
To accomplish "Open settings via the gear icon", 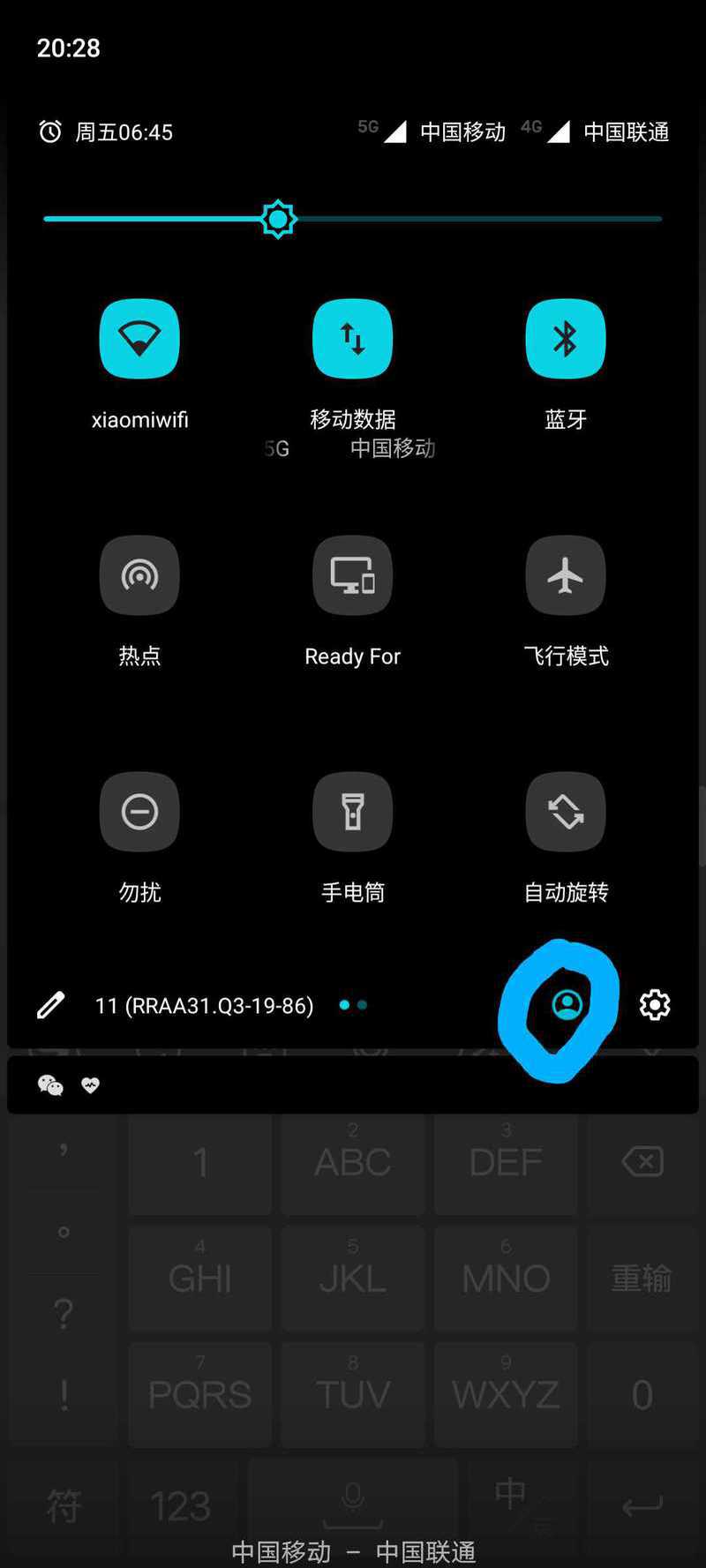I will tap(655, 1004).
